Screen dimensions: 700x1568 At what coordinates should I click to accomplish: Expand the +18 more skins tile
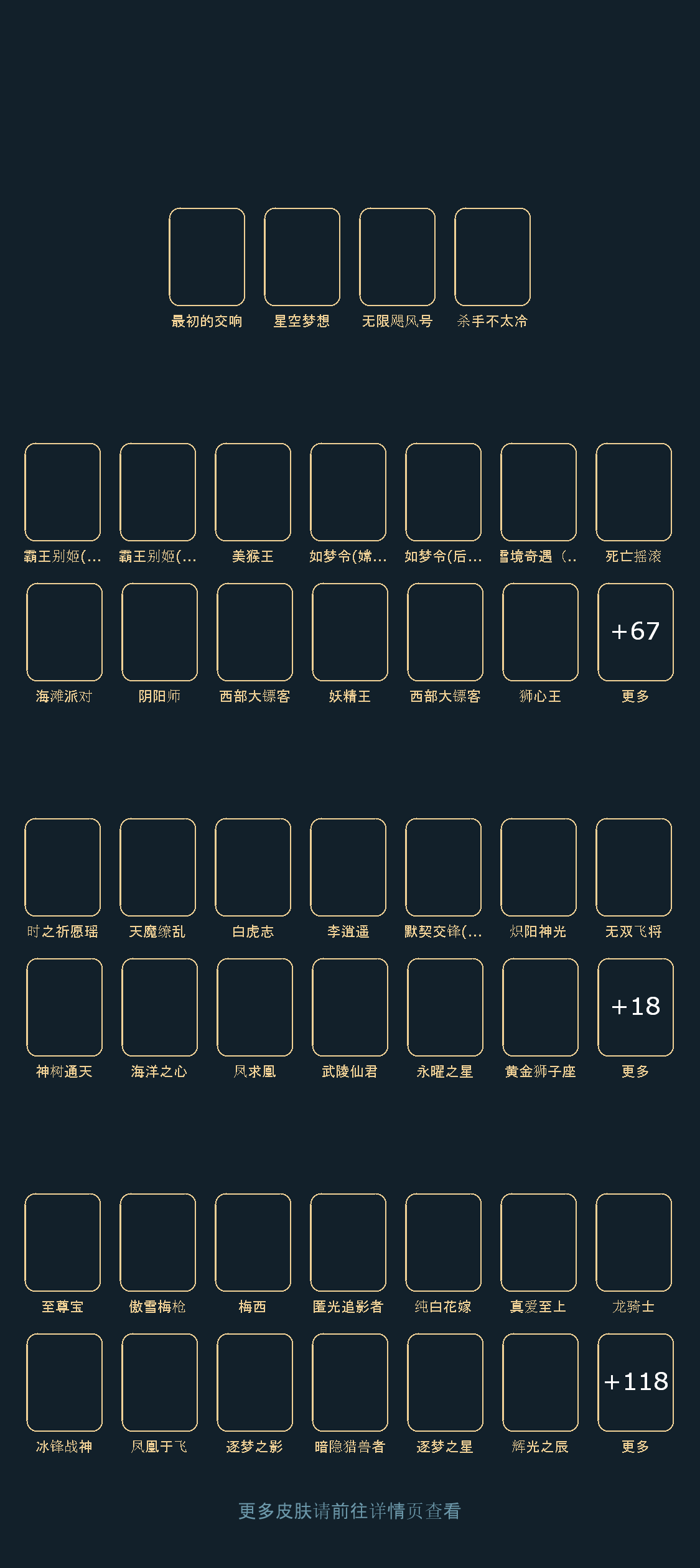pos(635,1007)
